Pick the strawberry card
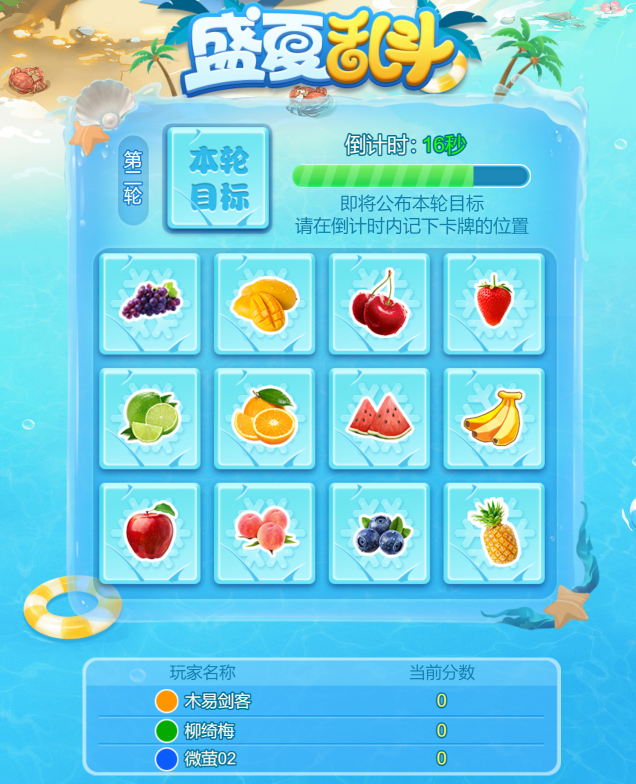The image size is (636, 784). click(494, 302)
